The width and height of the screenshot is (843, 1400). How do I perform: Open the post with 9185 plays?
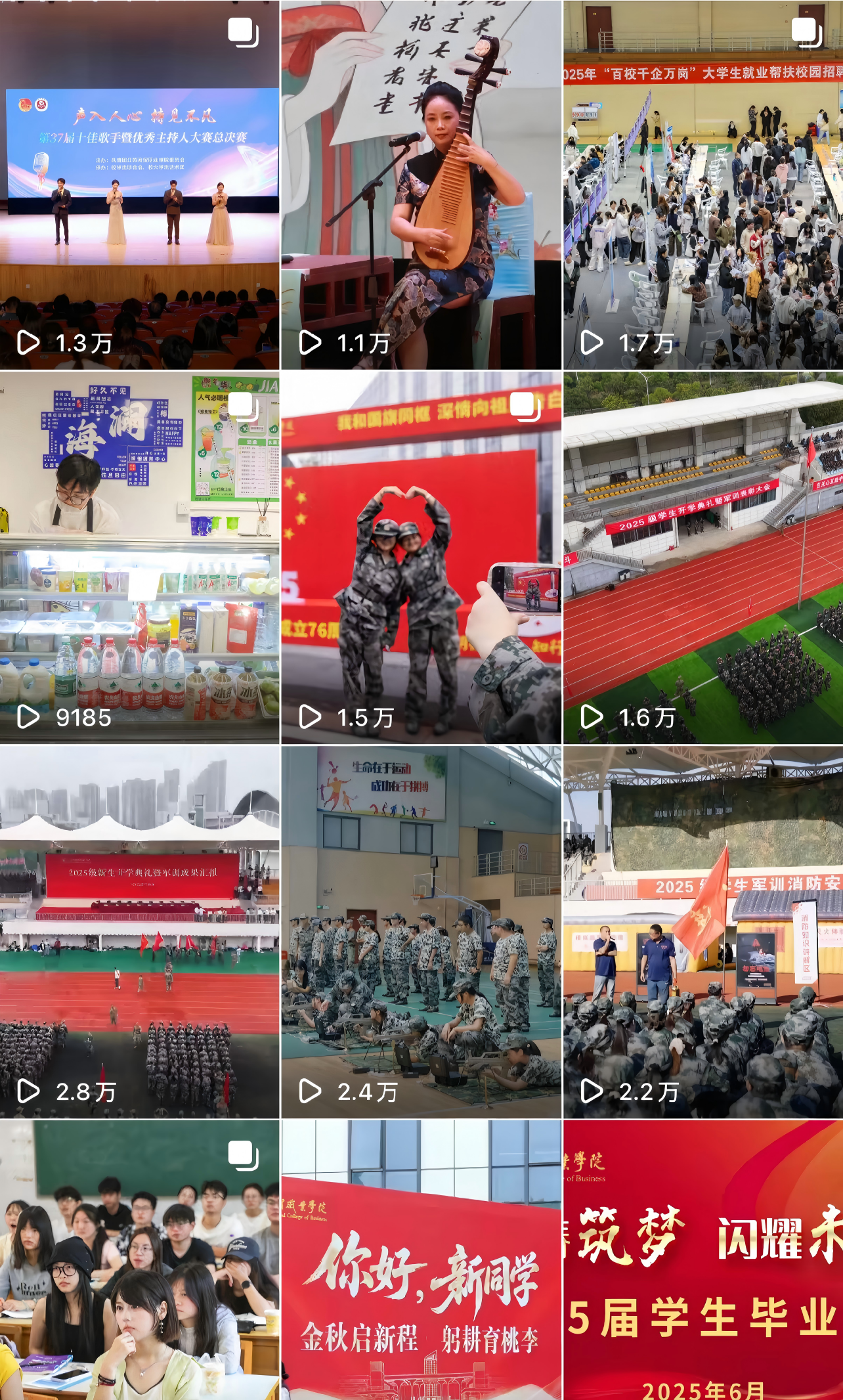coord(139,558)
